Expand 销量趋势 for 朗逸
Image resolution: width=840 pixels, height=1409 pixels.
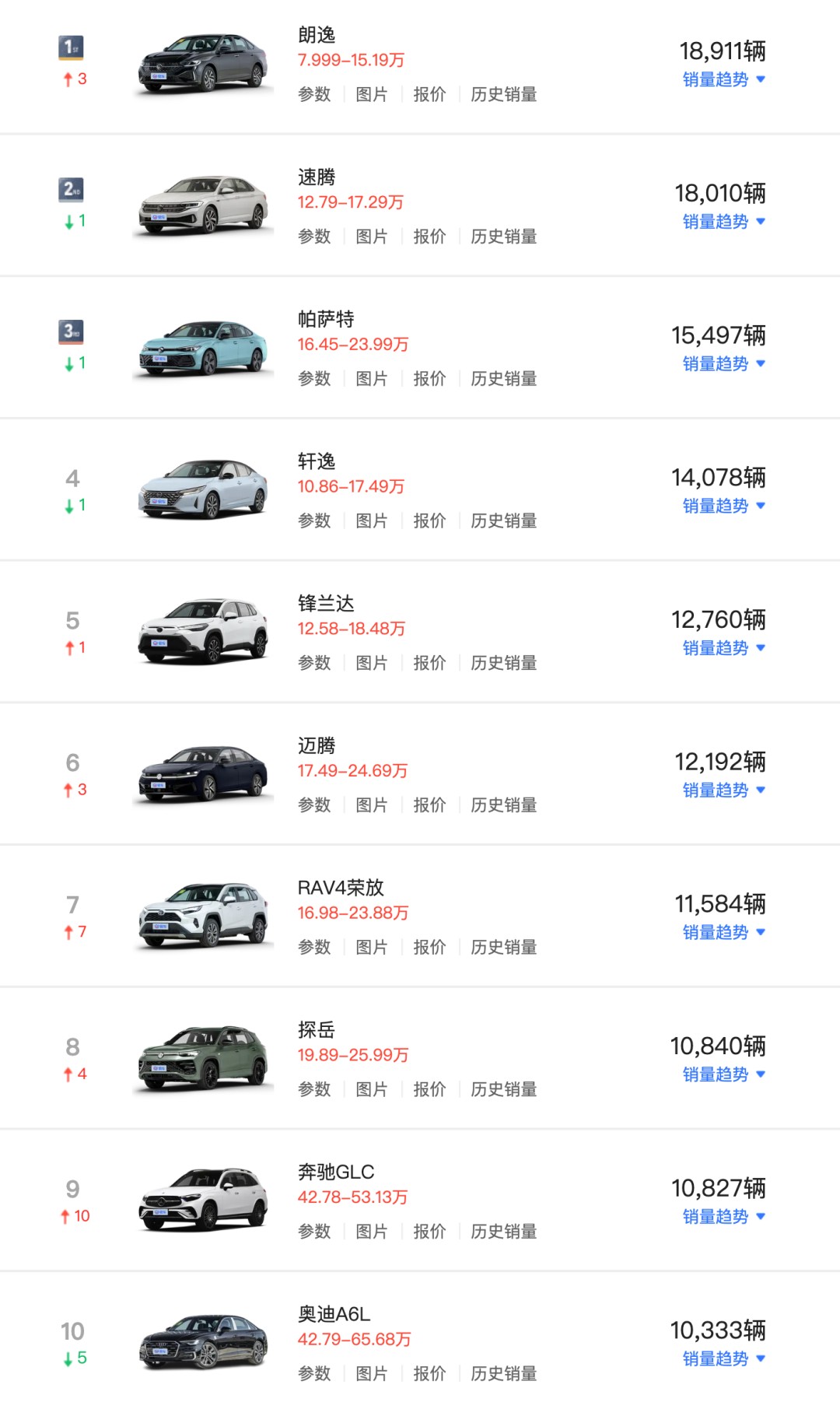(723, 79)
